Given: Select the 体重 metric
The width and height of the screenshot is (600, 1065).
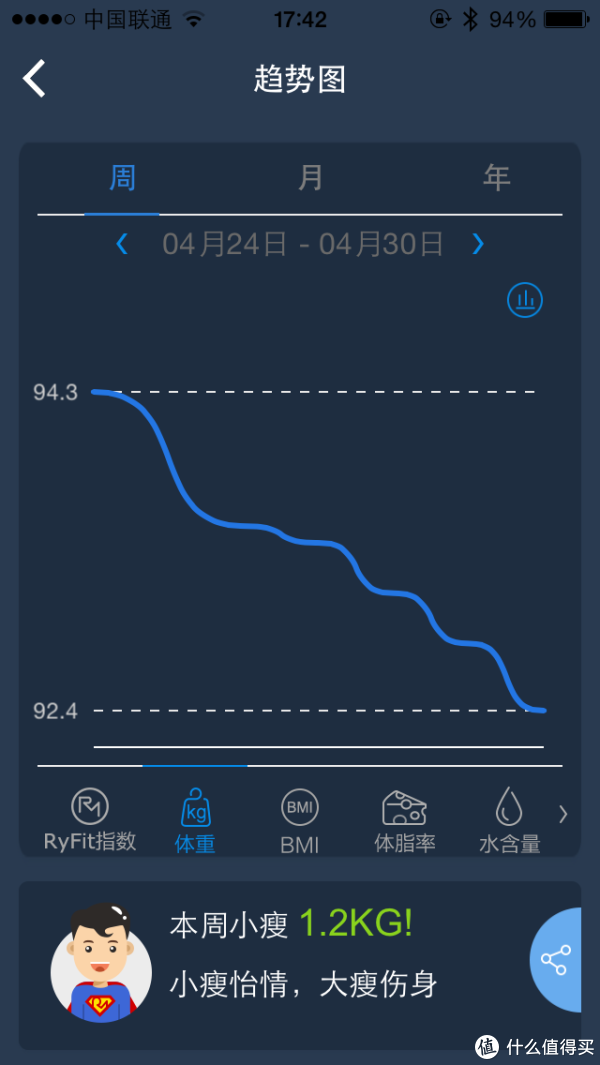Looking at the screenshot, I should pyautogui.click(x=195, y=820).
